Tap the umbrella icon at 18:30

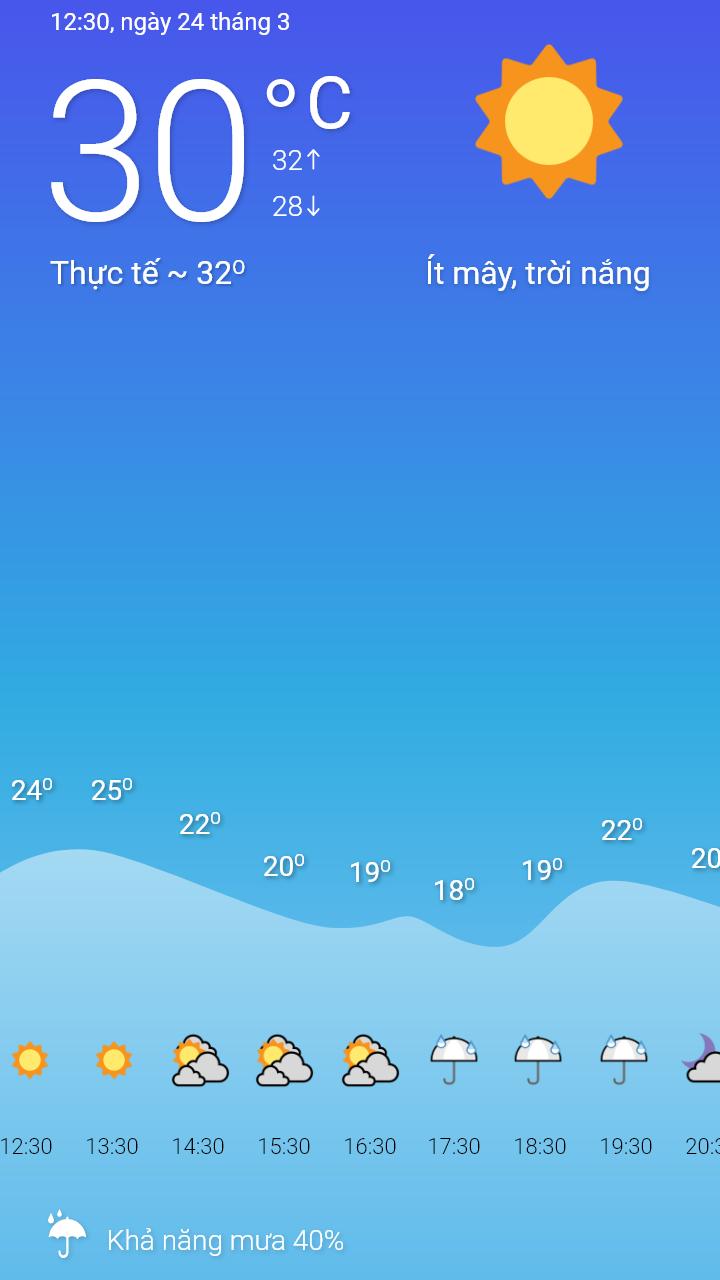tap(541, 1060)
